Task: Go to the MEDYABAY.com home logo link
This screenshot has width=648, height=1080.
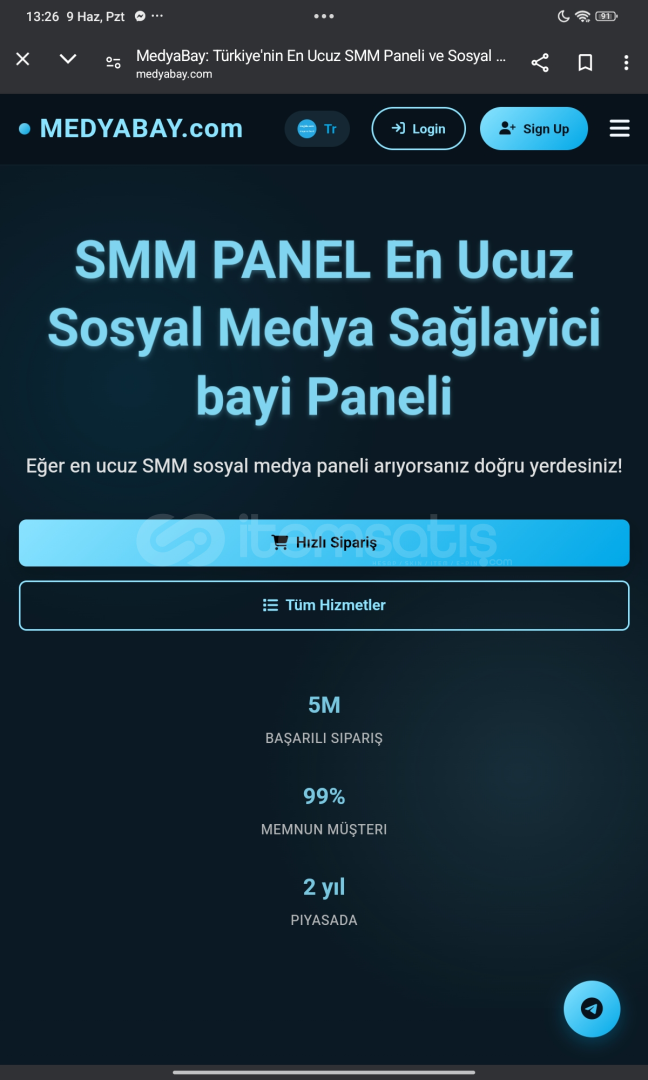Action: tap(131, 128)
